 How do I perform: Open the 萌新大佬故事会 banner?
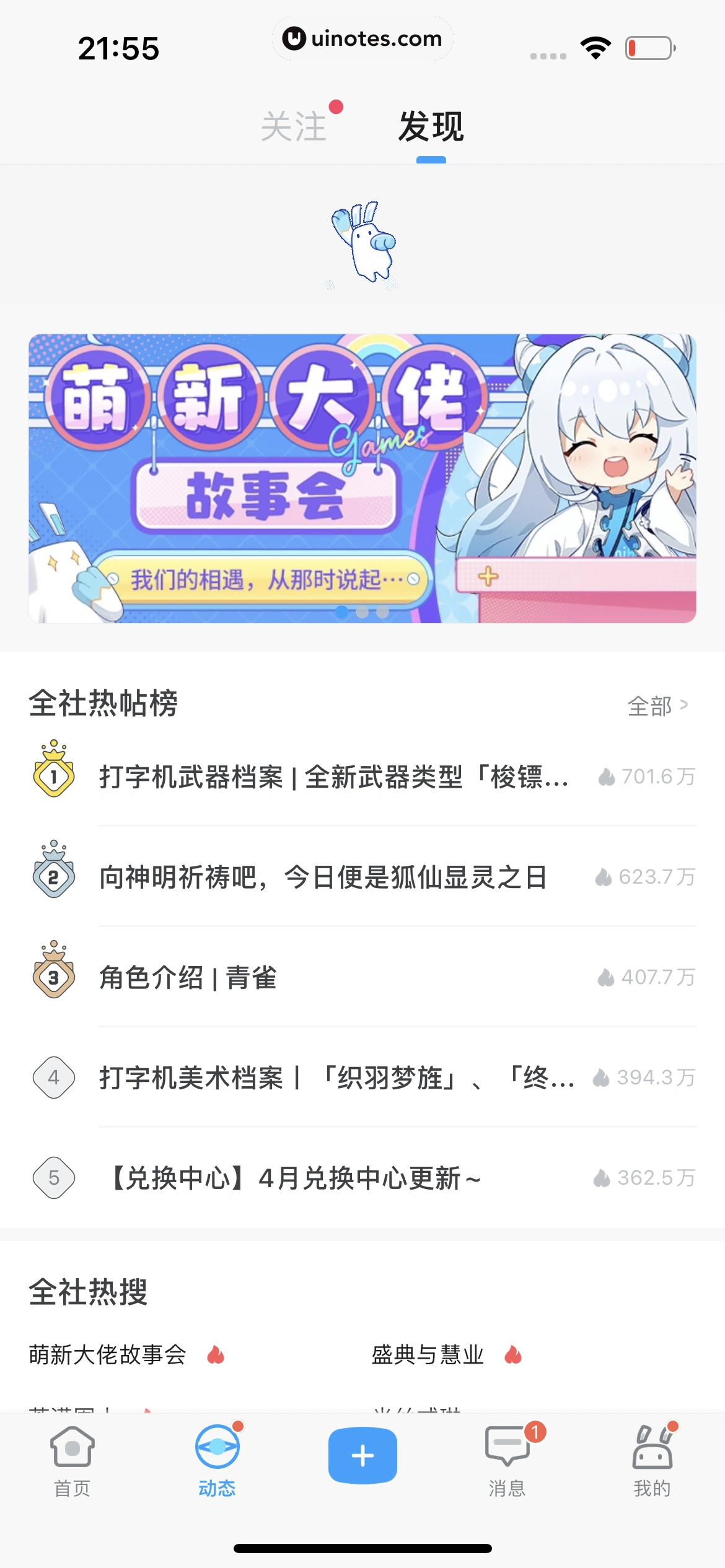pyautogui.click(x=362, y=478)
